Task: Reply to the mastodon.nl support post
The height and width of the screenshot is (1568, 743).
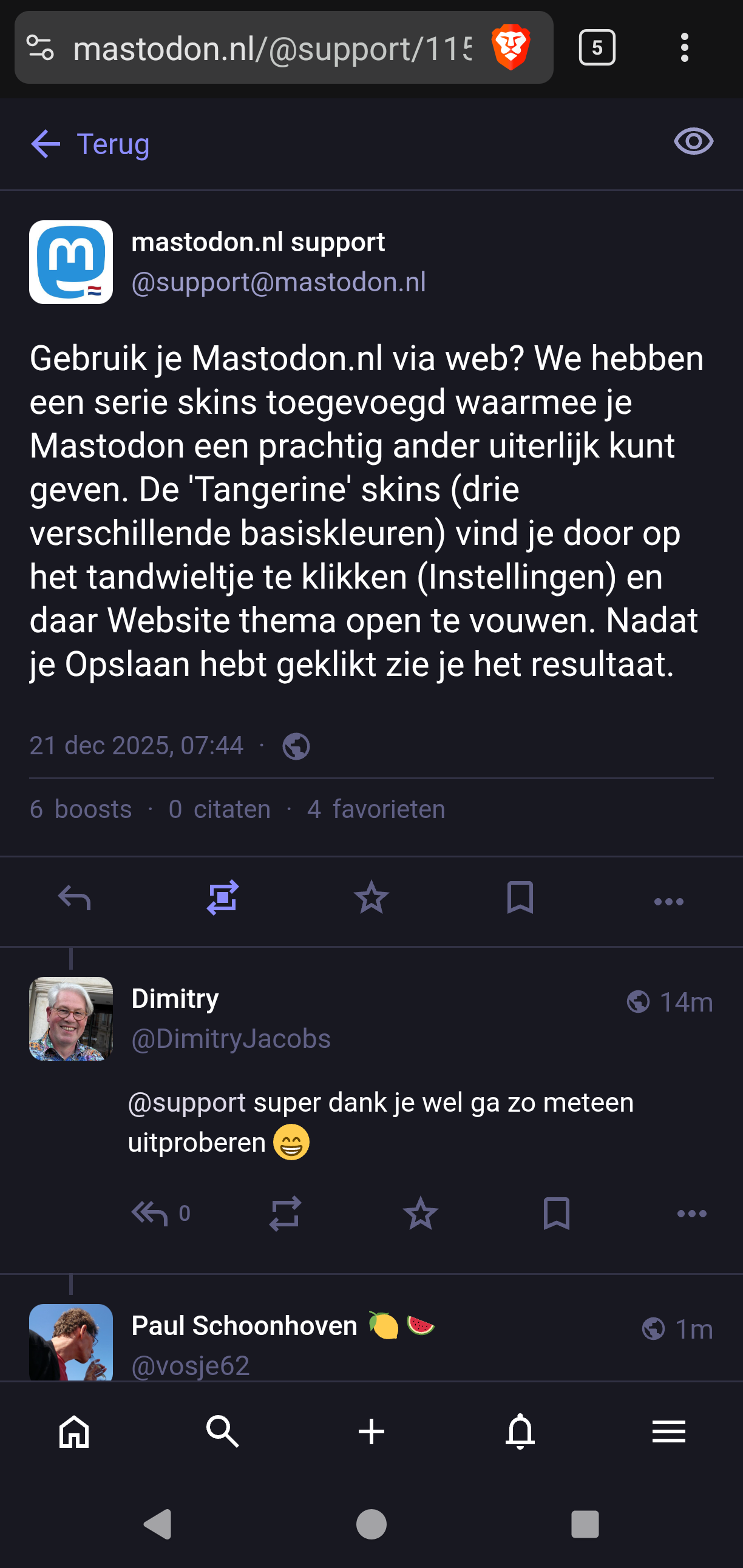Action: coord(74,899)
